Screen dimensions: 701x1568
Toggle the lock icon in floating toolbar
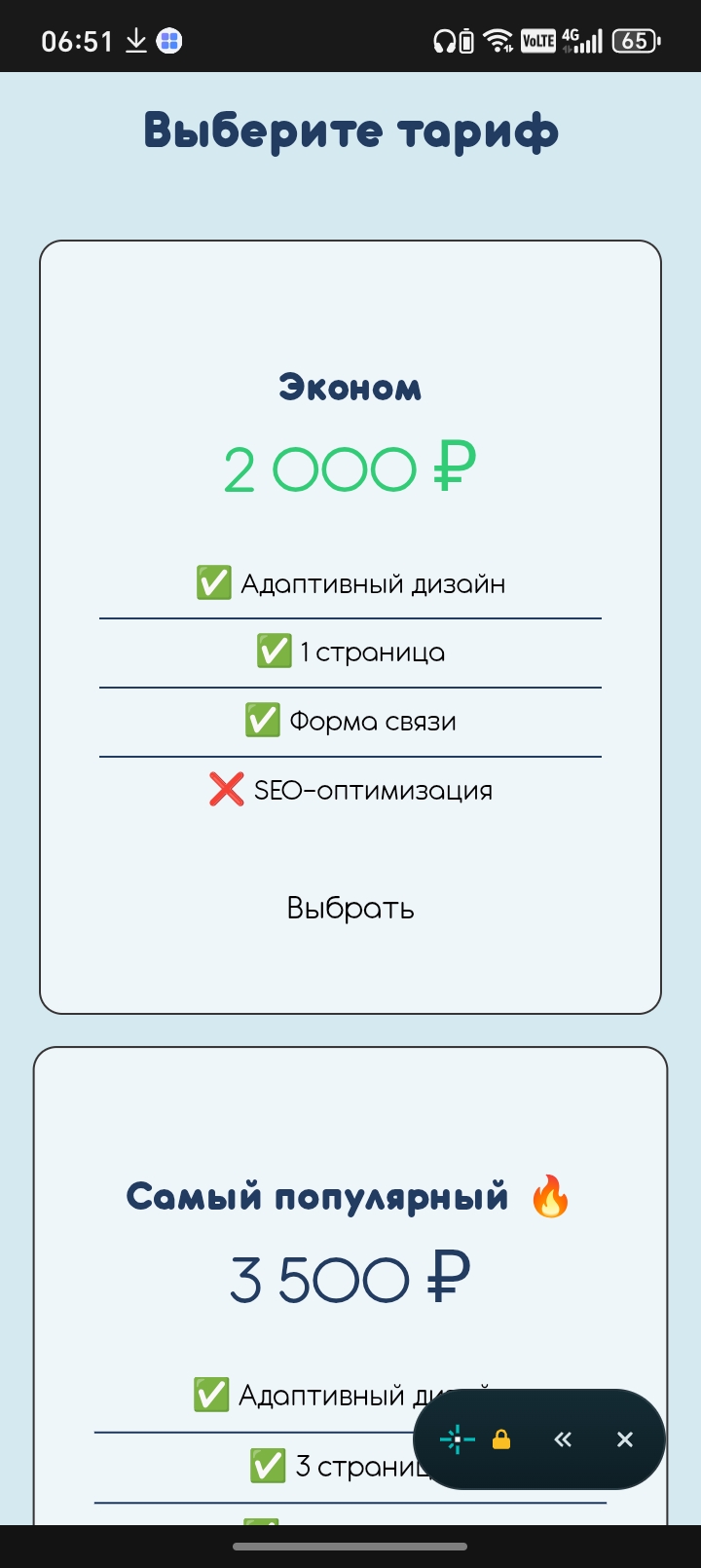501,1438
